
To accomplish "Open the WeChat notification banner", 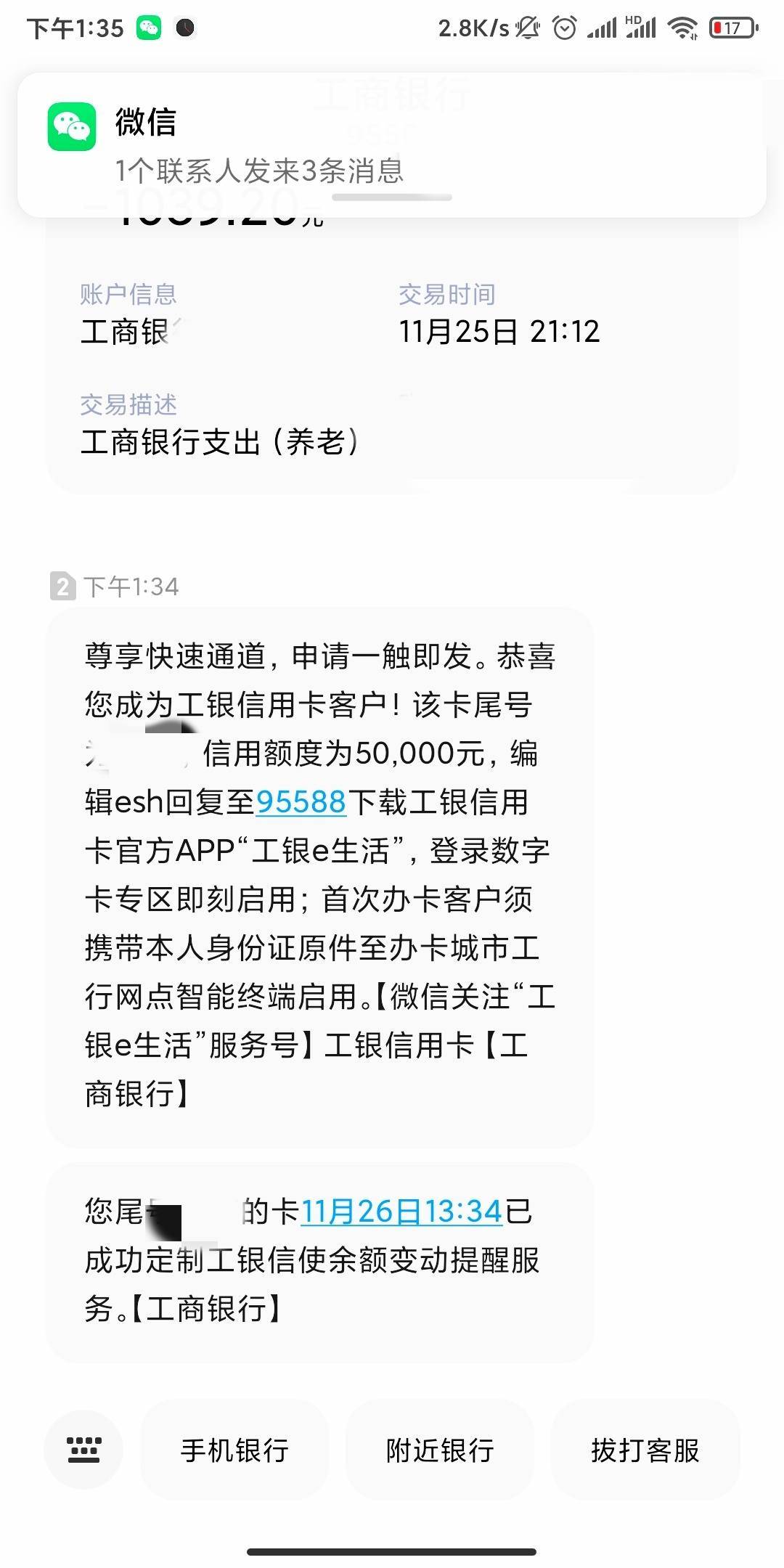I will pyautogui.click(x=392, y=144).
